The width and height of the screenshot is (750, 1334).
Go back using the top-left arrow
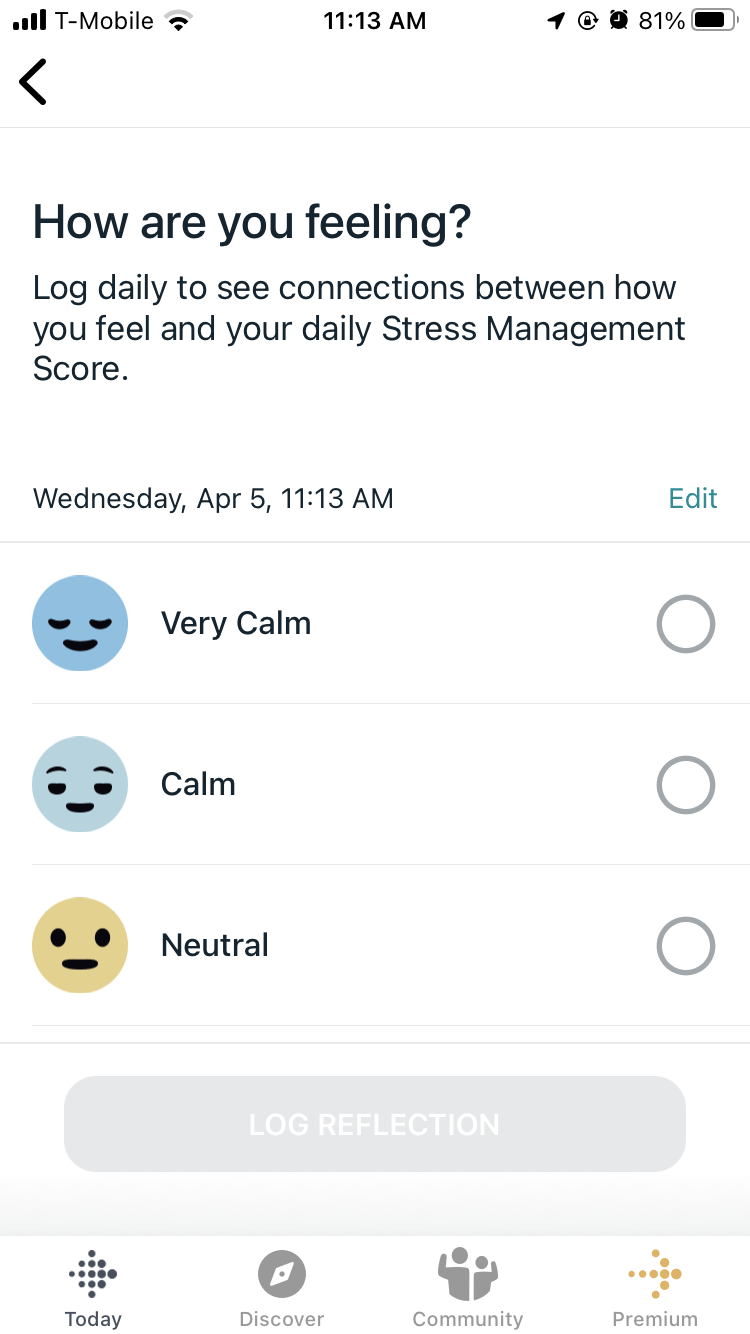pos(33,81)
